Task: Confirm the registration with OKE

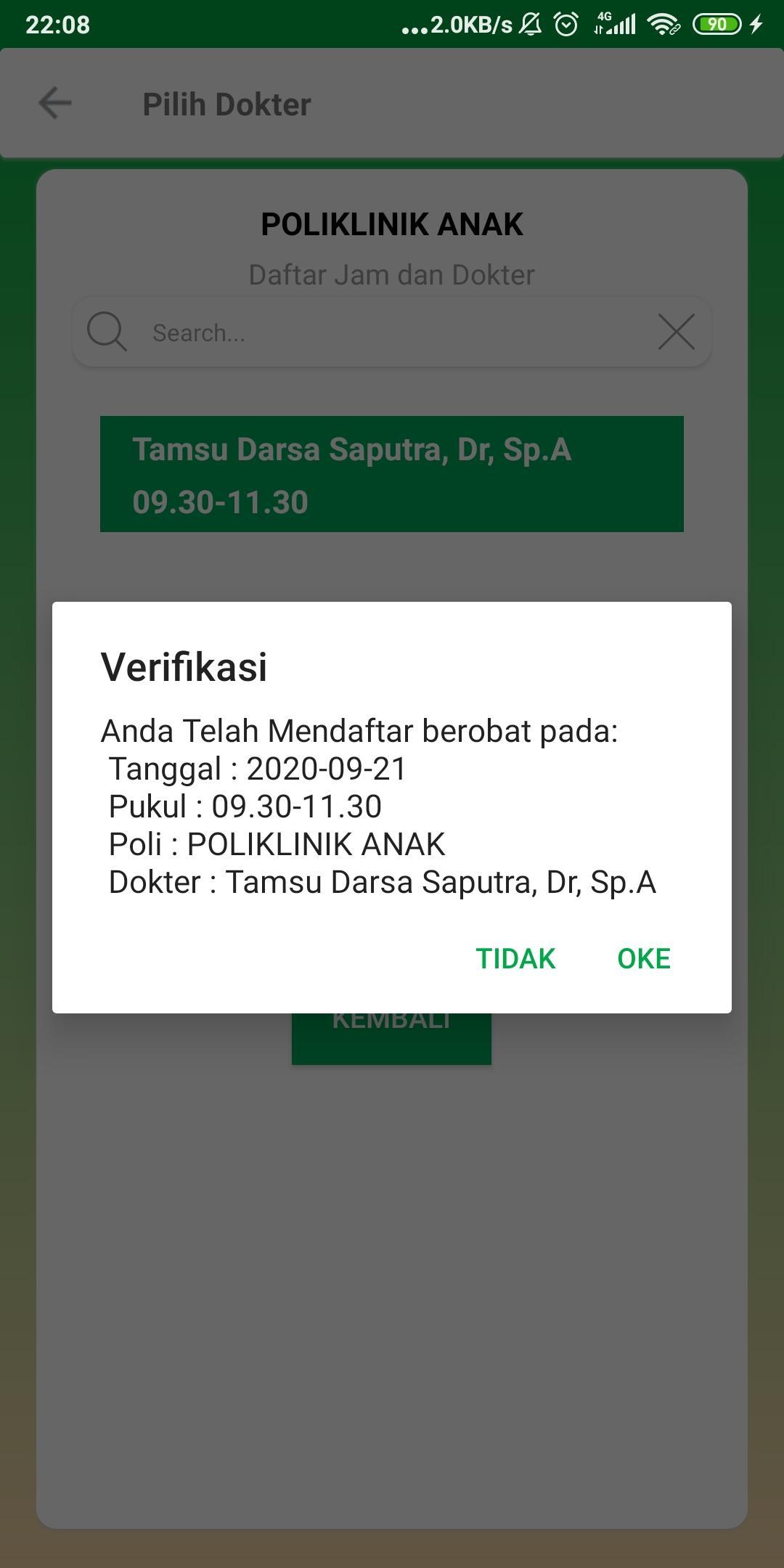Action: click(644, 958)
